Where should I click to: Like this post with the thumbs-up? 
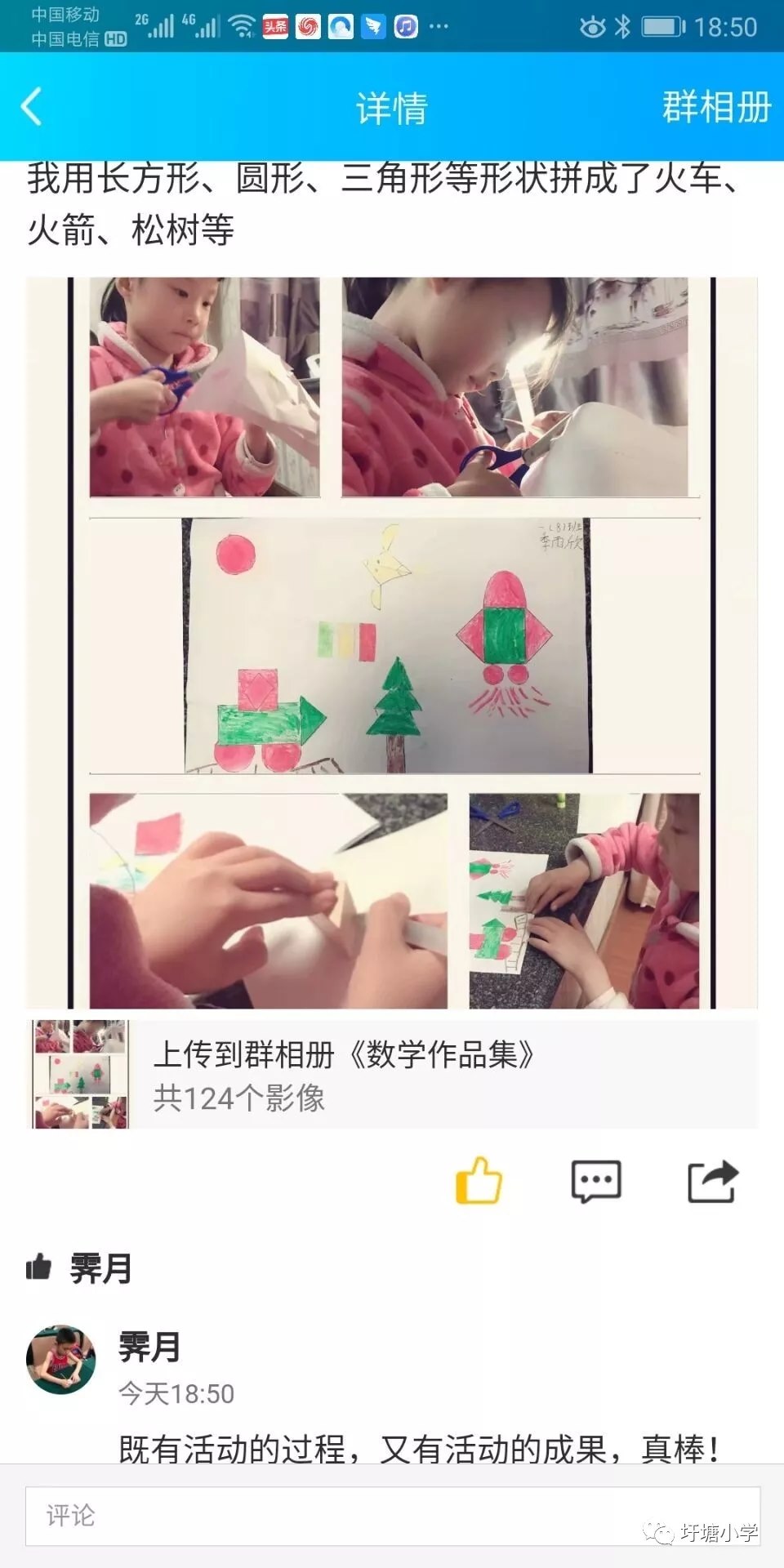[479, 1181]
